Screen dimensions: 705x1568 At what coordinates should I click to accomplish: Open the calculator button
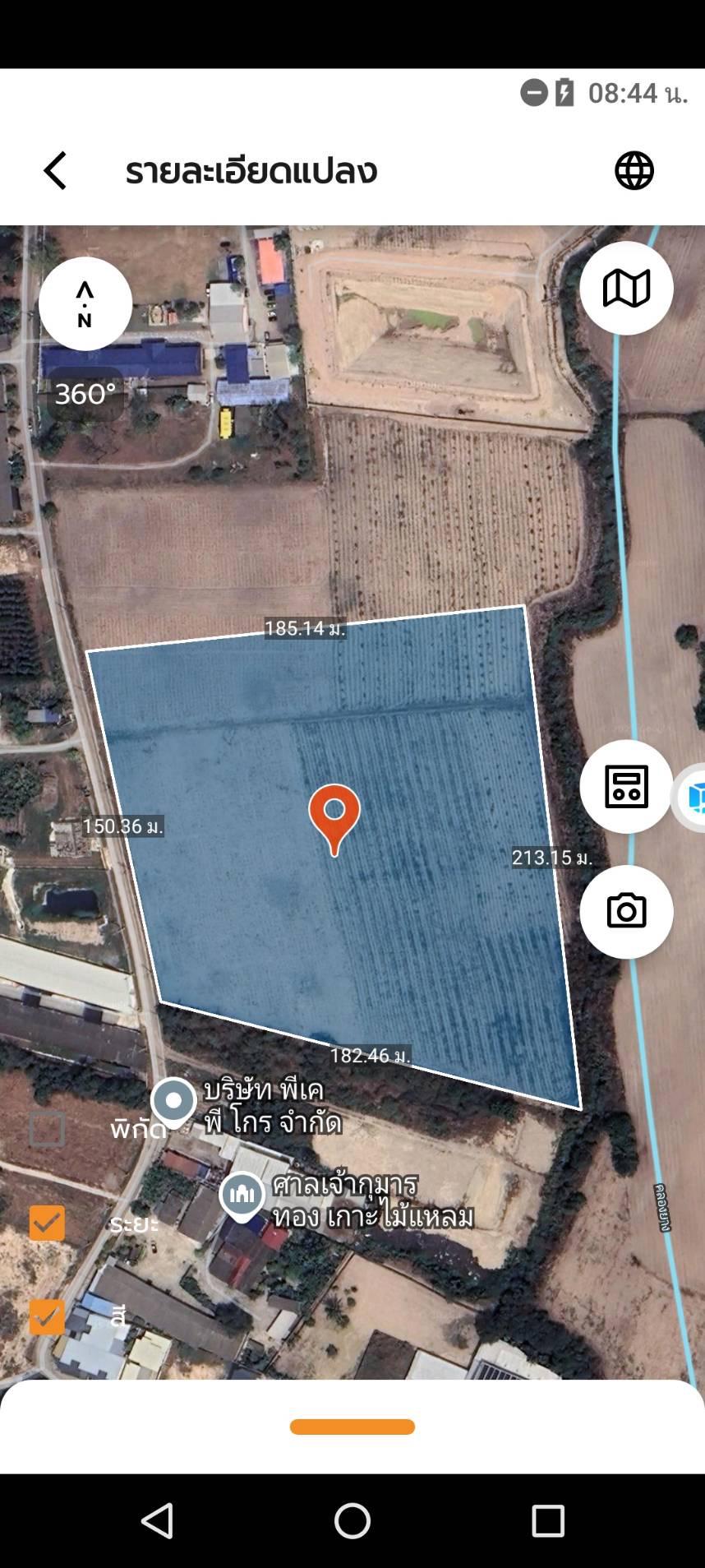[626, 787]
